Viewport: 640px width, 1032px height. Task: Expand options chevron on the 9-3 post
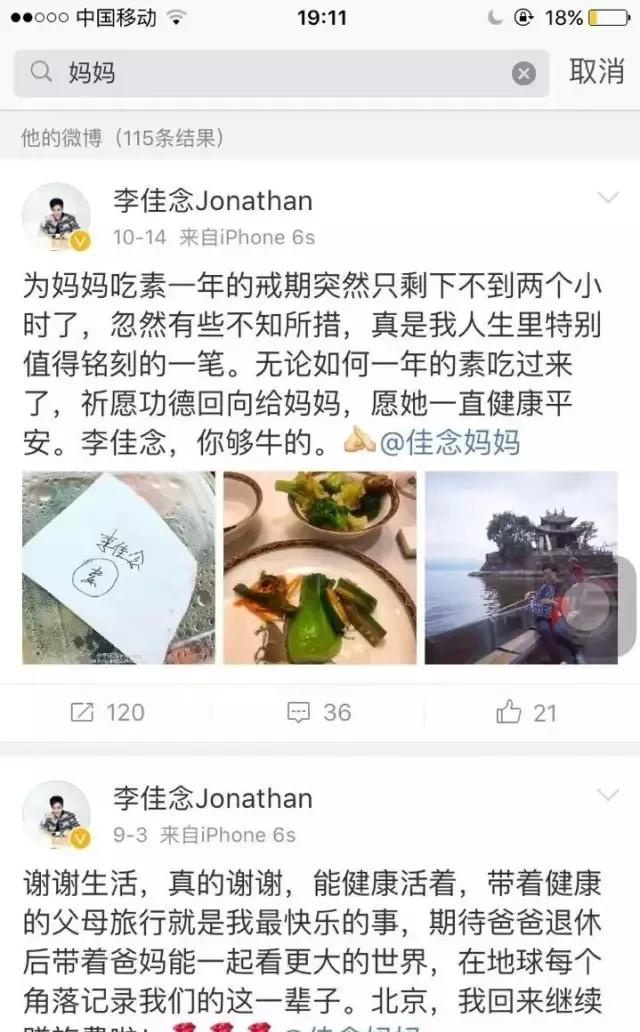click(608, 796)
